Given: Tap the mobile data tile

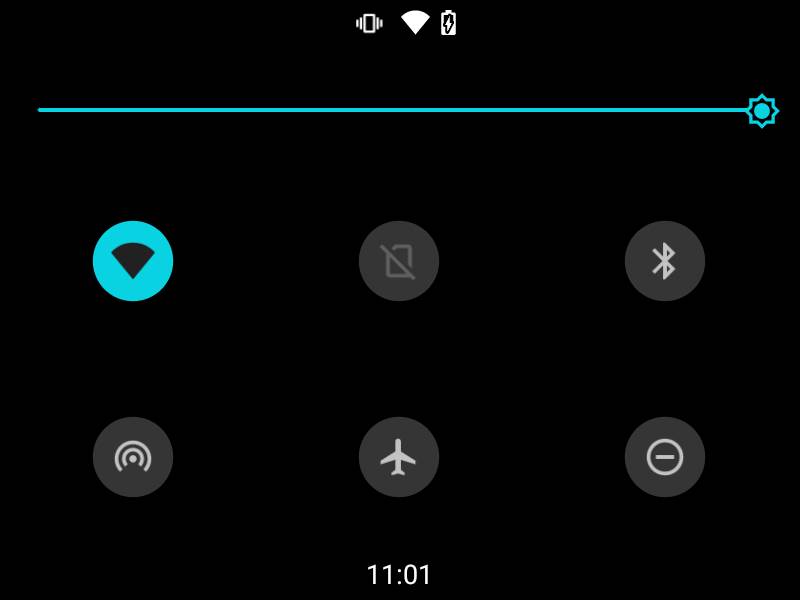Looking at the screenshot, I should pos(399,261).
